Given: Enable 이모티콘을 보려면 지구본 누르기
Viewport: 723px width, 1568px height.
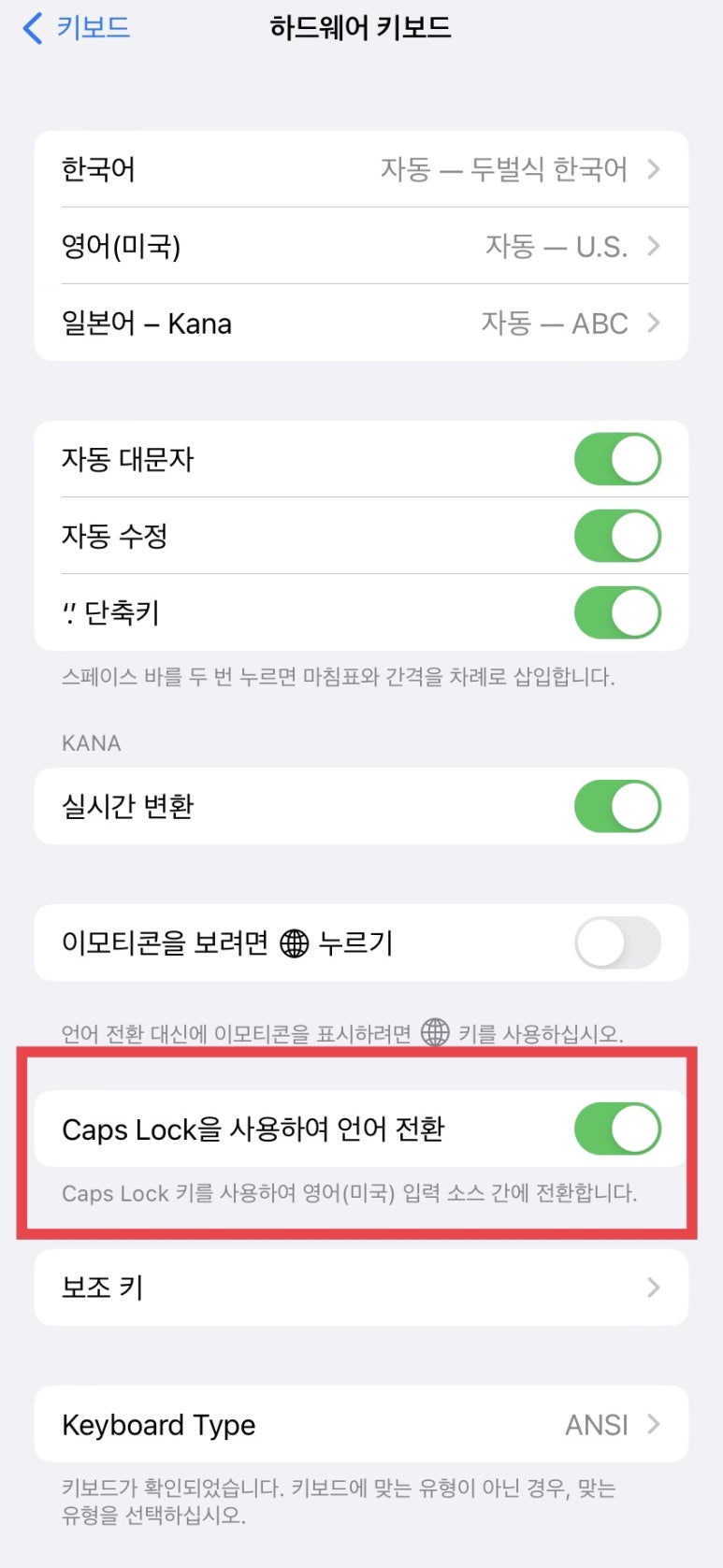Looking at the screenshot, I should tap(617, 942).
